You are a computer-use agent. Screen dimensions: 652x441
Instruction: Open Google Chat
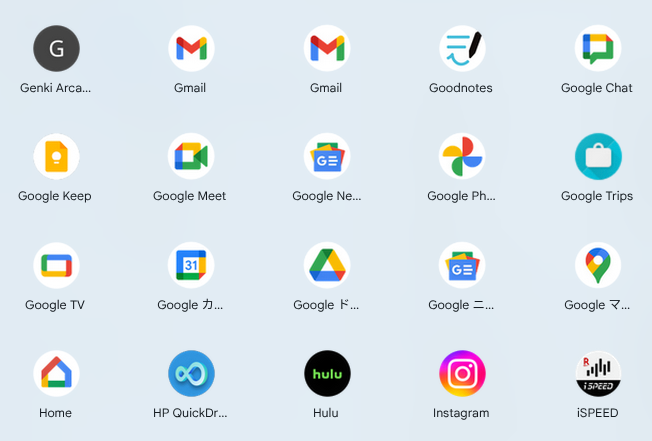(597, 48)
